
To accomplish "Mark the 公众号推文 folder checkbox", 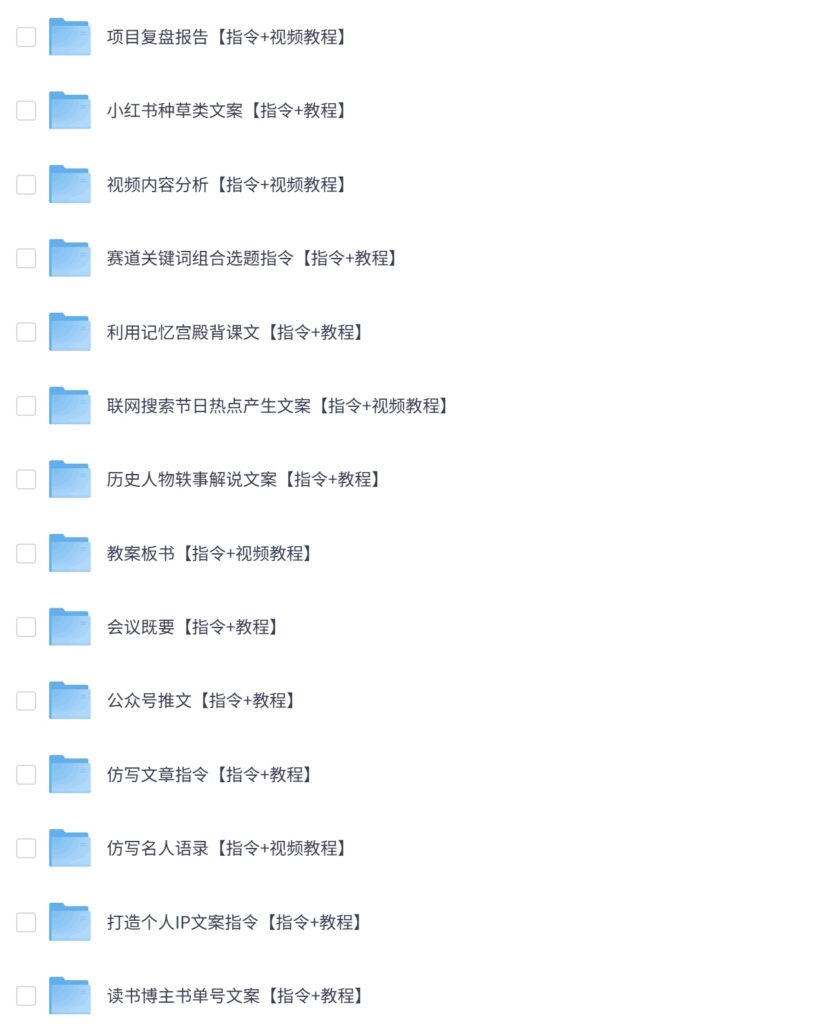I will pos(26,701).
